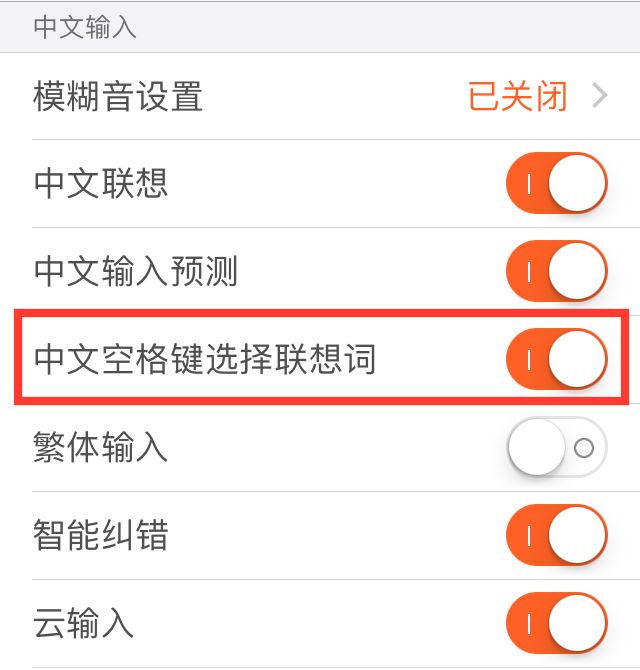This screenshot has width=640, height=670.
Task: Toggle off 中文空格键选择联想词
Action: pyautogui.click(x=557, y=359)
